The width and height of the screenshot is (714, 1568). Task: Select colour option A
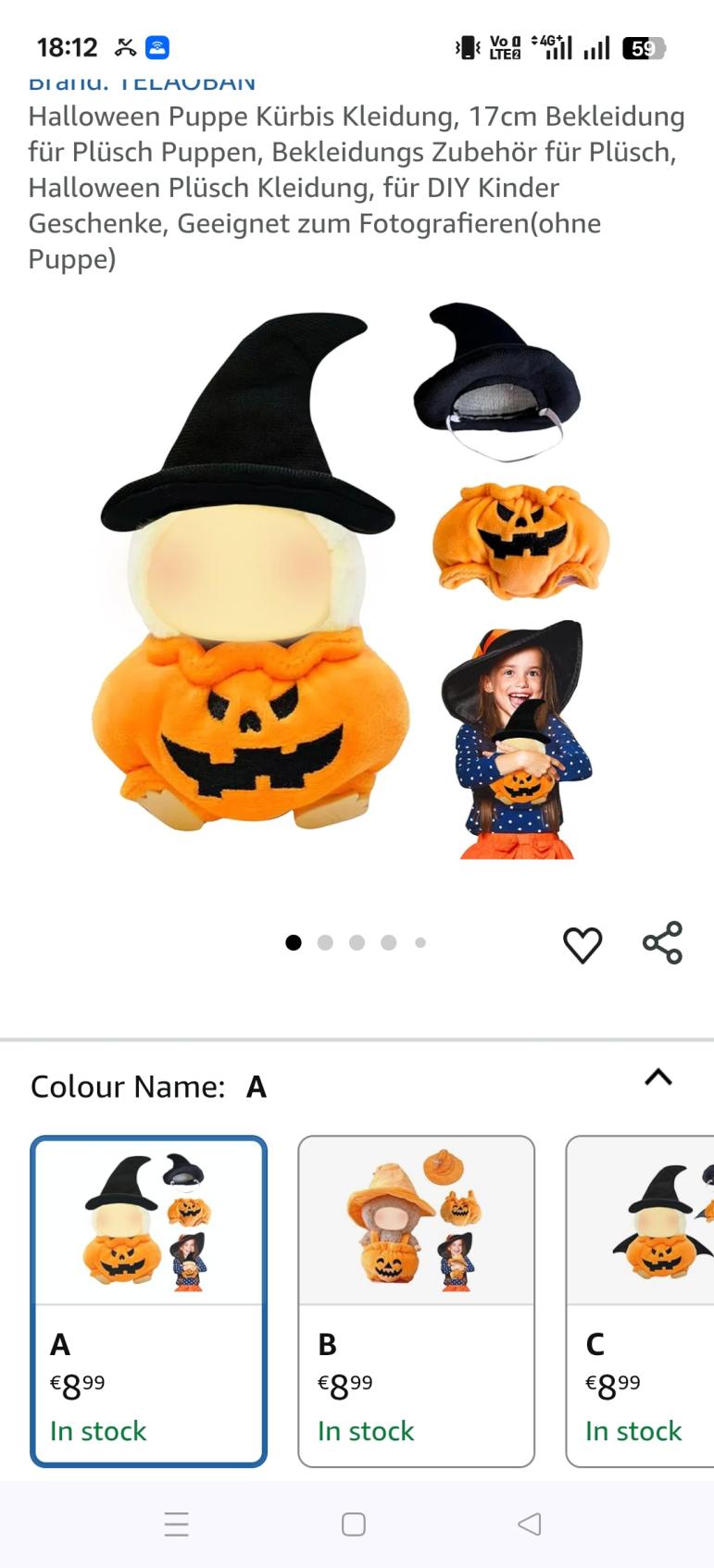[148, 1300]
